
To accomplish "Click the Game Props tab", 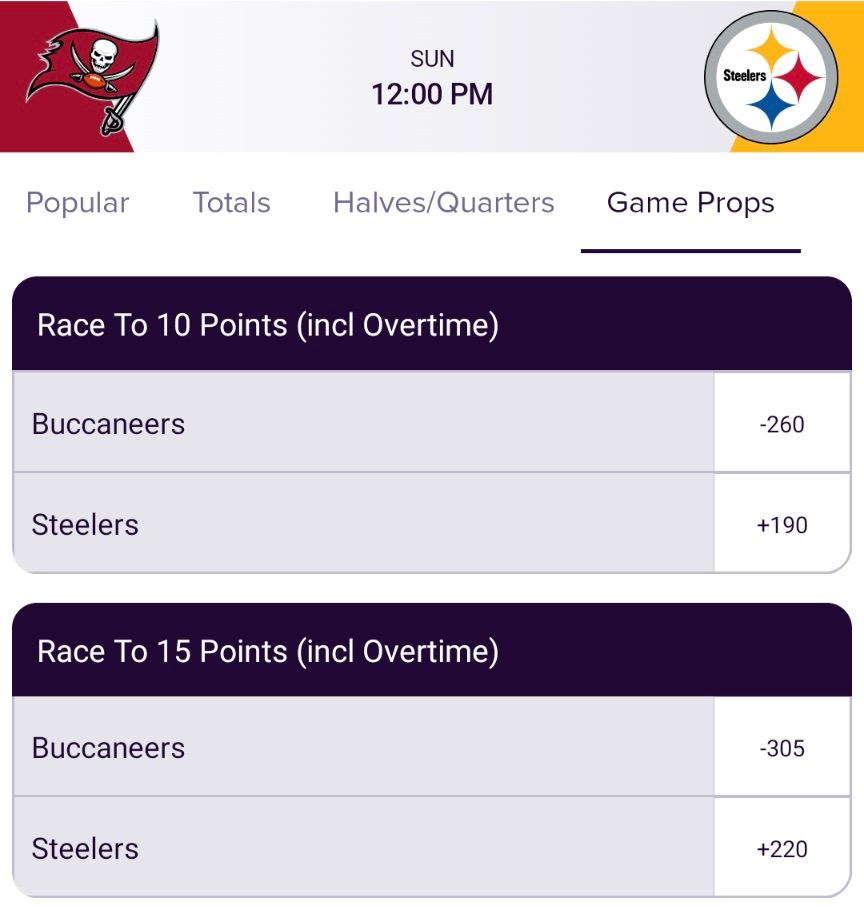I will [690, 203].
